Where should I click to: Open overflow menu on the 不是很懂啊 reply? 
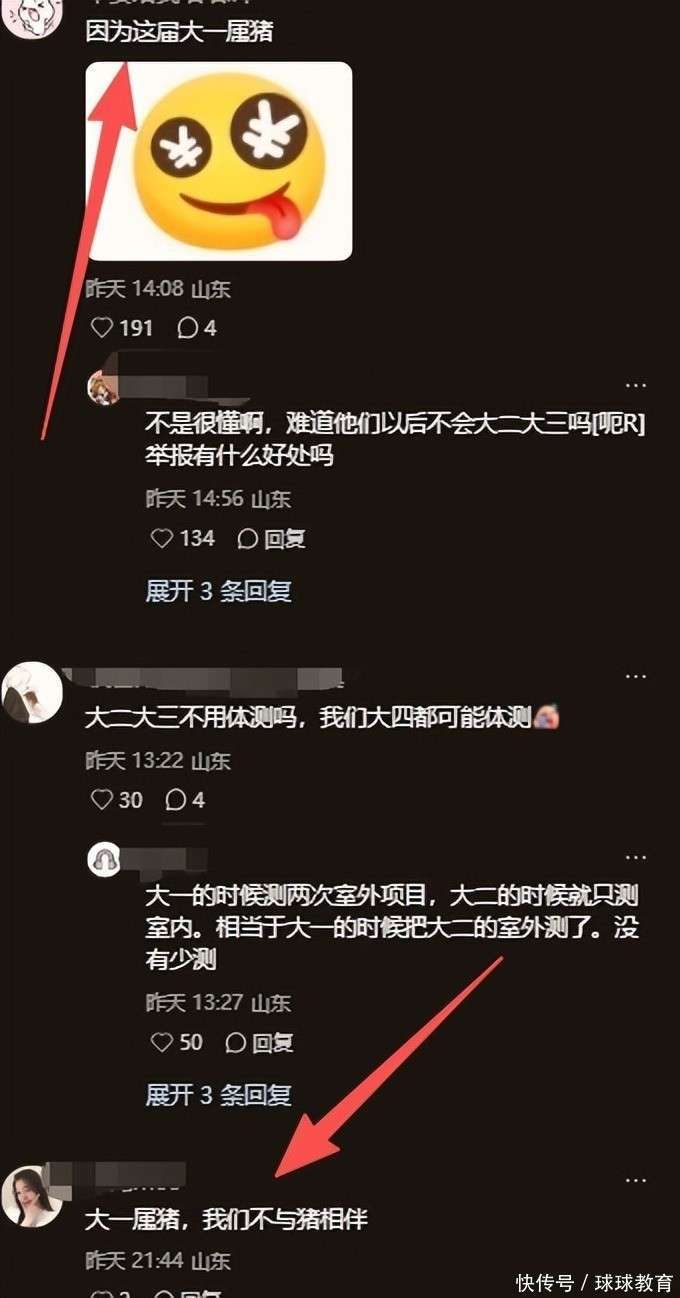click(x=635, y=385)
